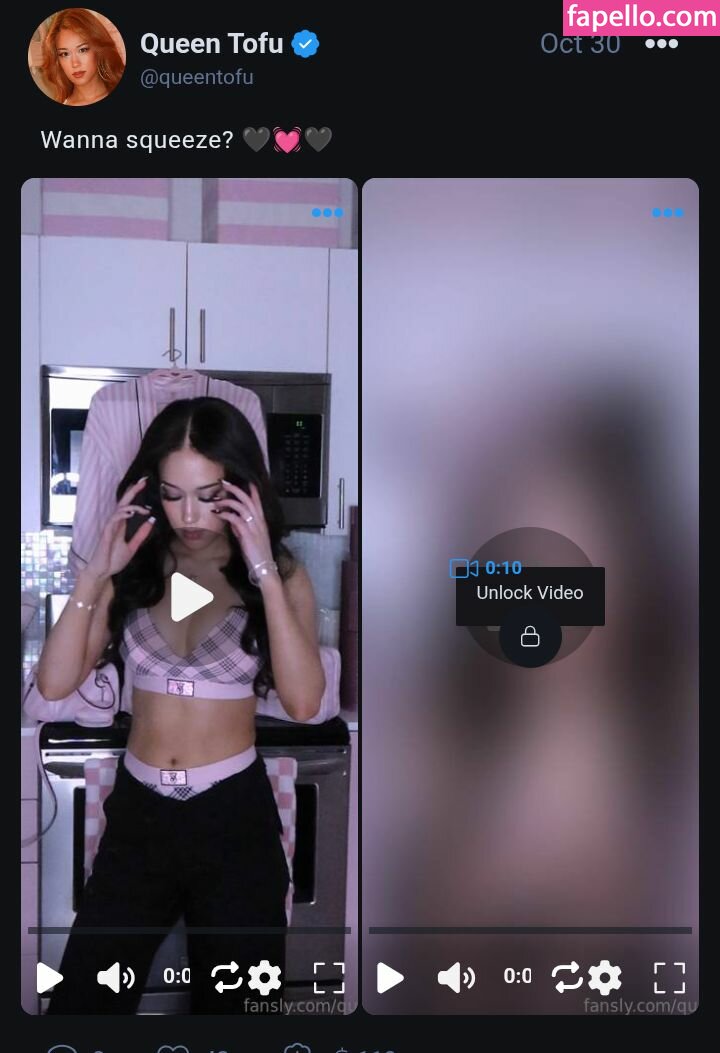The image size is (720, 1053).
Task: Open Queen Tofu's profile picture
Action: coord(77,57)
